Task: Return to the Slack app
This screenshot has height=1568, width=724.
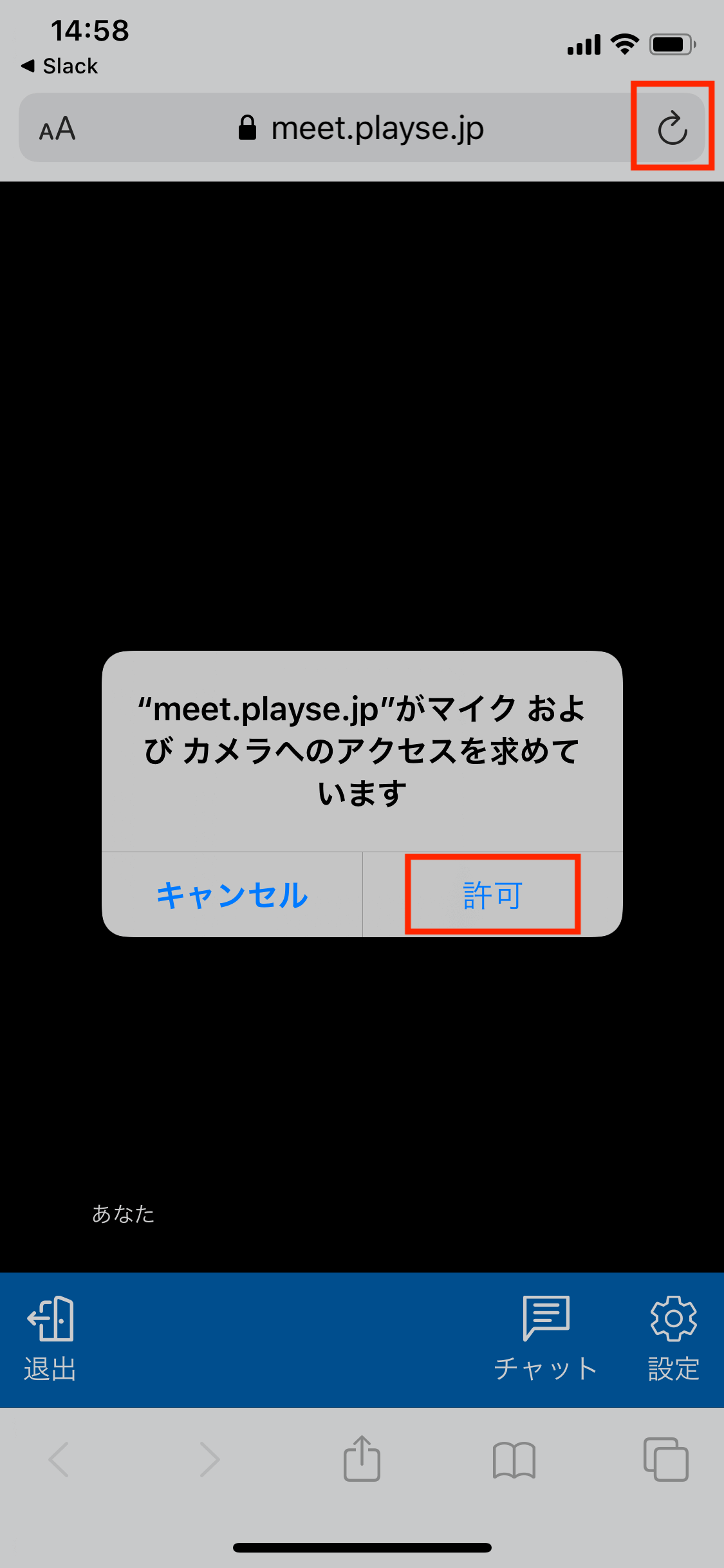Action: click(x=60, y=66)
